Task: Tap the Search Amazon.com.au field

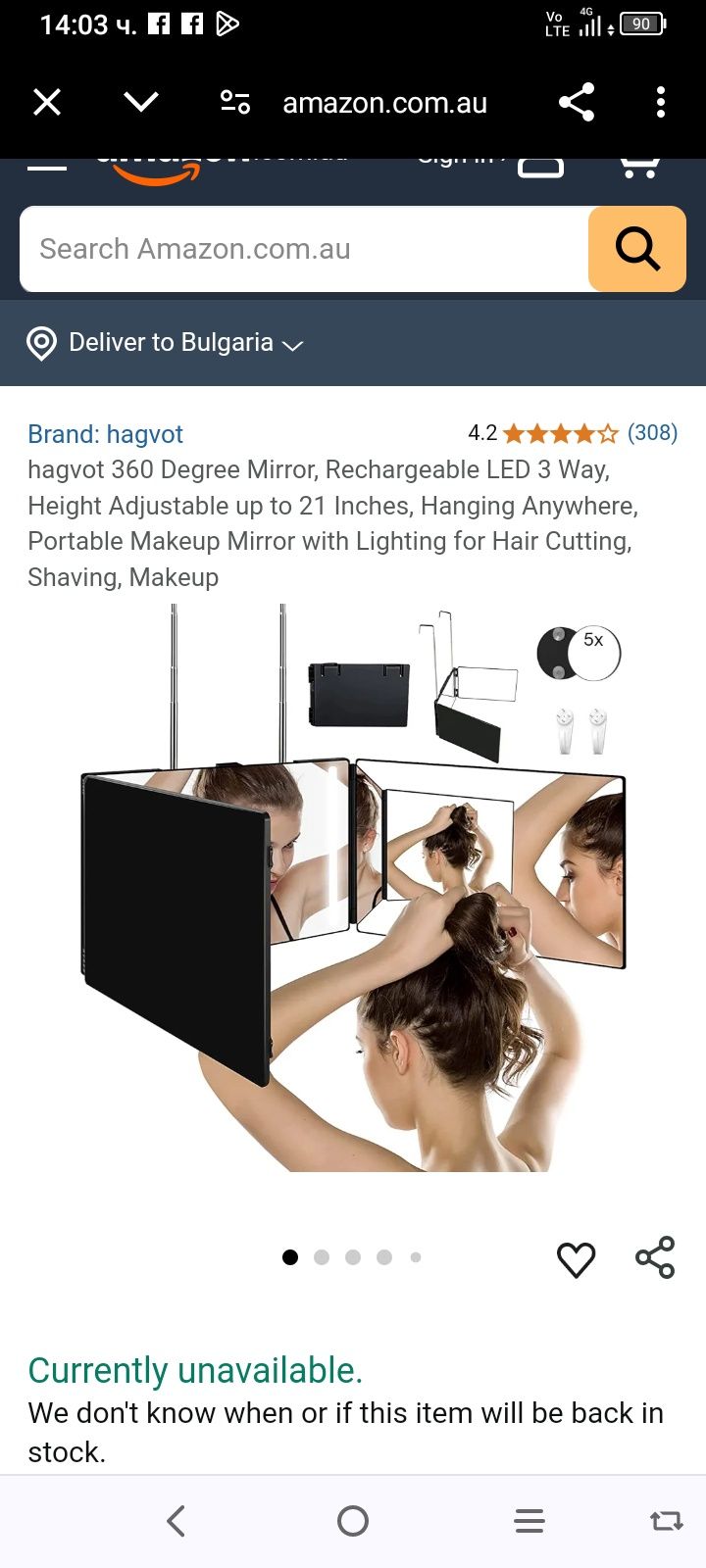Action: (304, 249)
